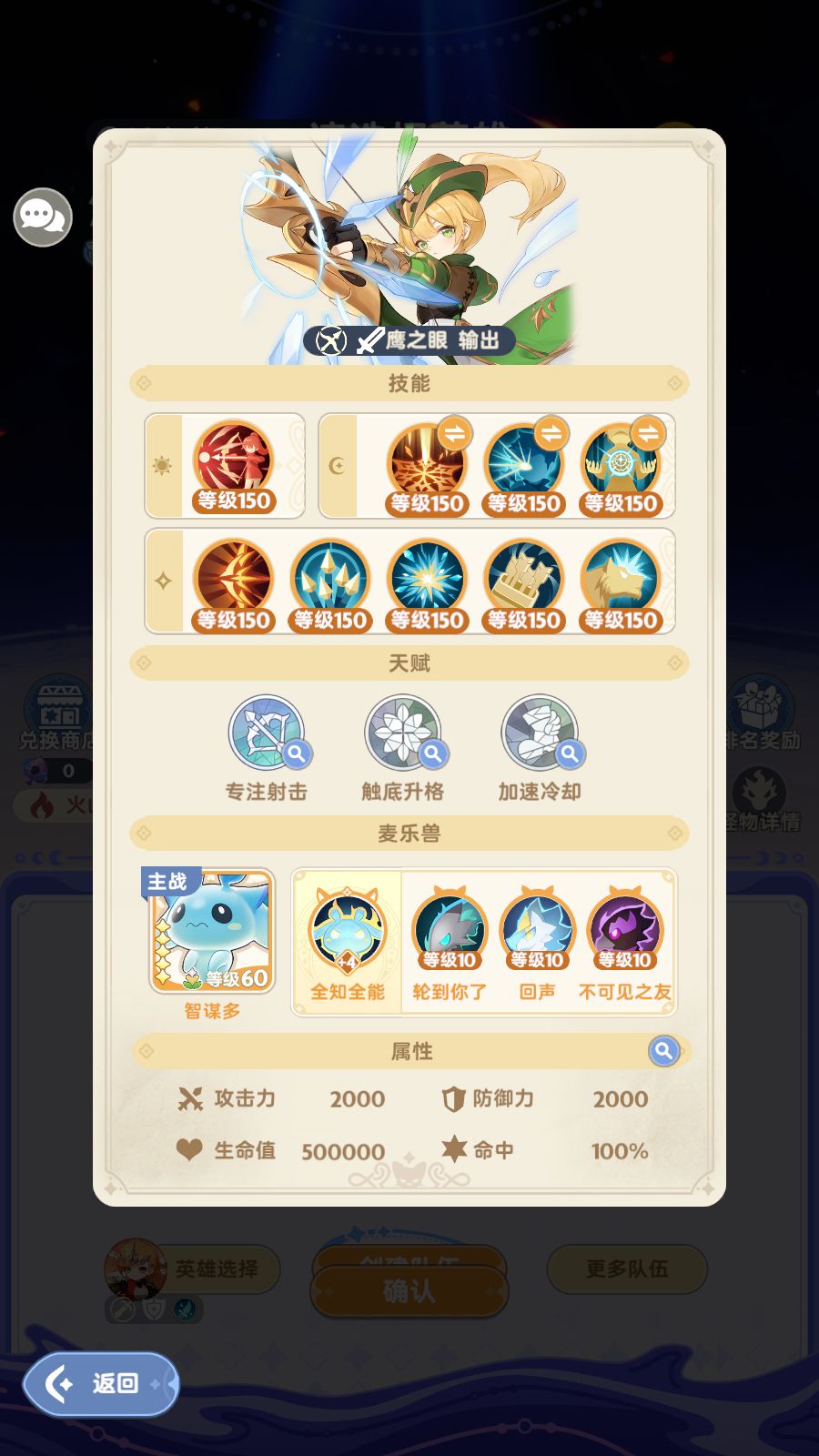819x1456 pixels.
Task: Open the chat bubble icon on the left
Action: (43, 217)
